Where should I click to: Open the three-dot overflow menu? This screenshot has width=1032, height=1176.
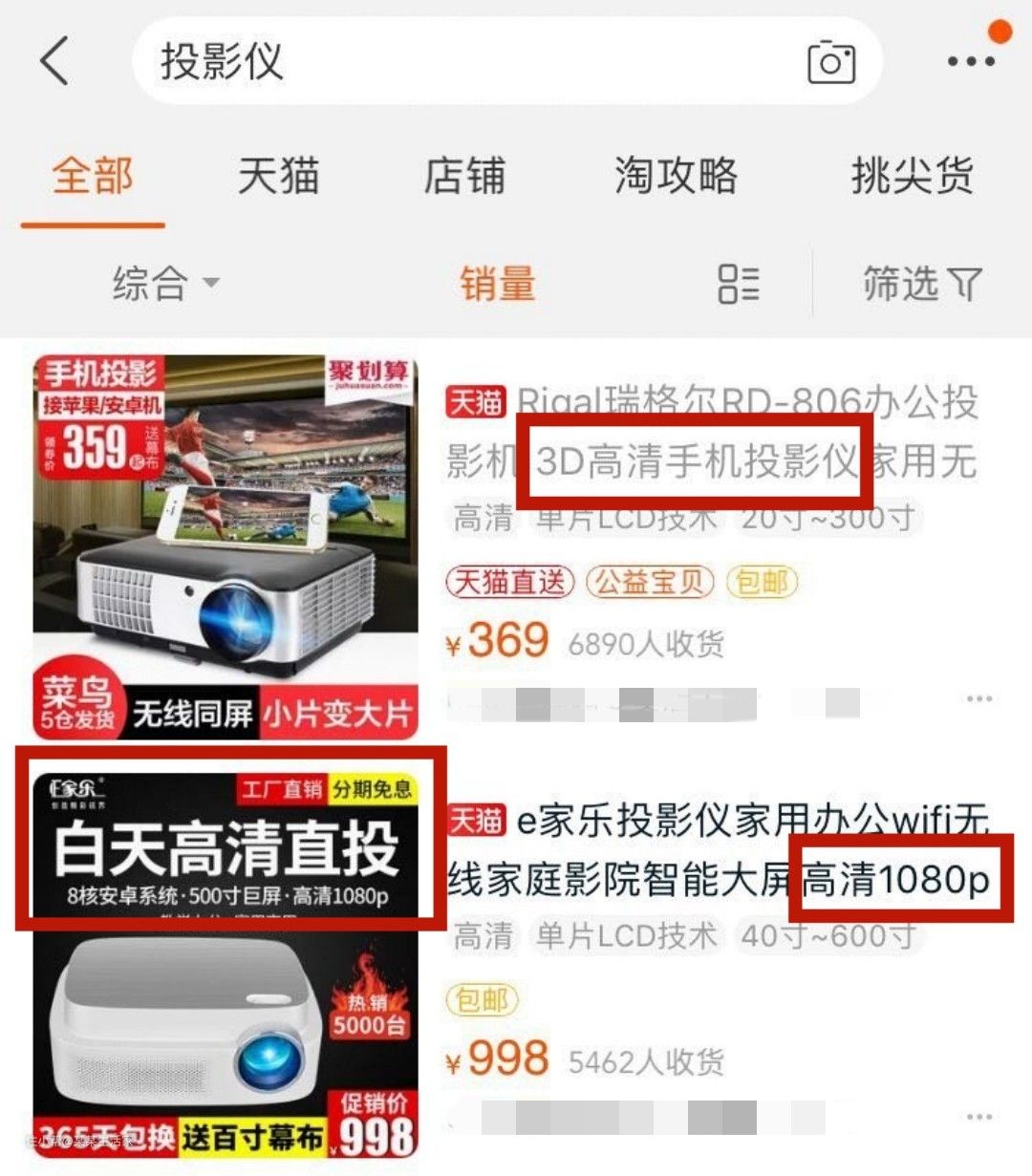click(x=971, y=62)
